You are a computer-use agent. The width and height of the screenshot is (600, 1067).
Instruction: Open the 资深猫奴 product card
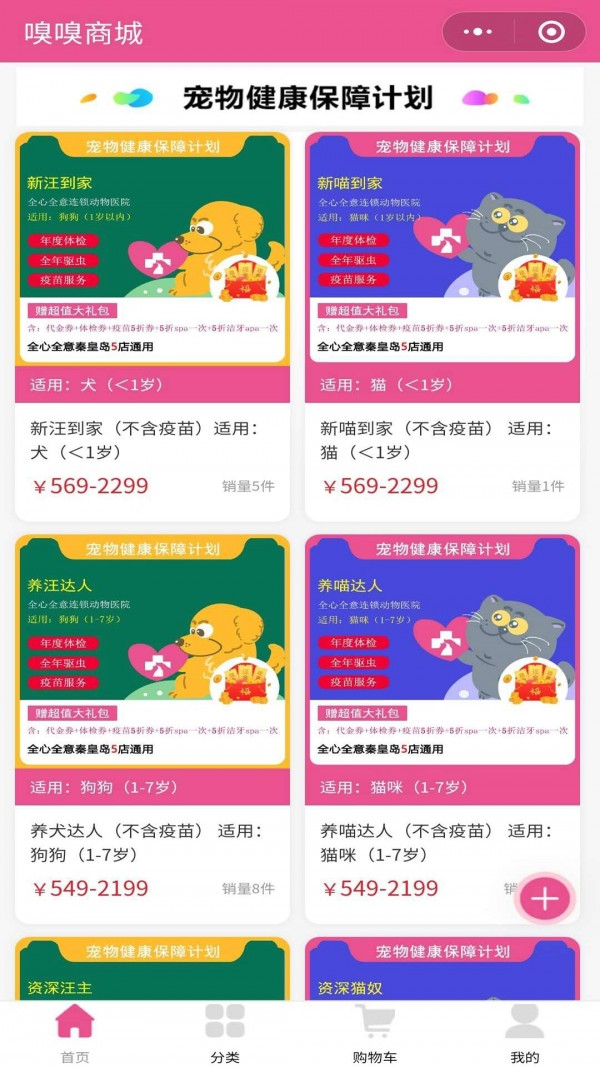(442, 968)
